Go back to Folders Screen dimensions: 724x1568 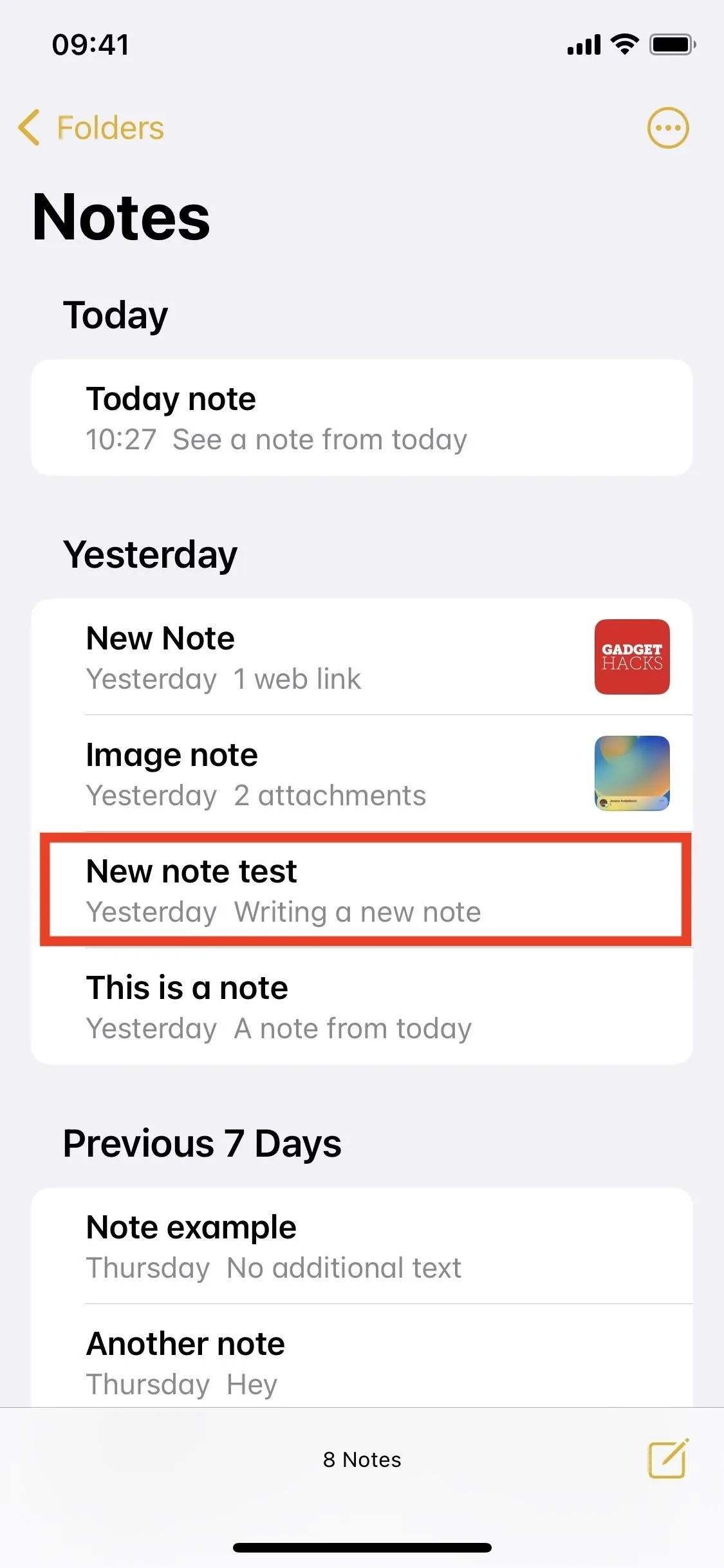coord(91,127)
